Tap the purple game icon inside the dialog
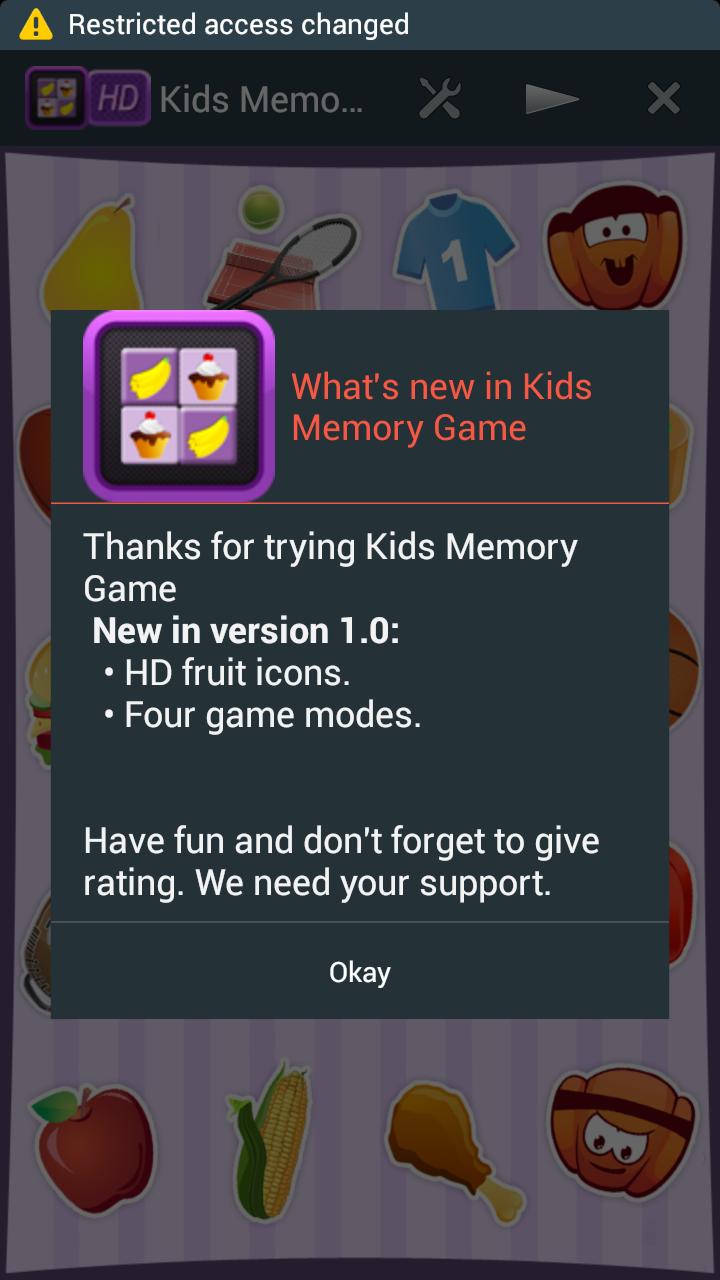The width and height of the screenshot is (720, 1280). (178, 405)
